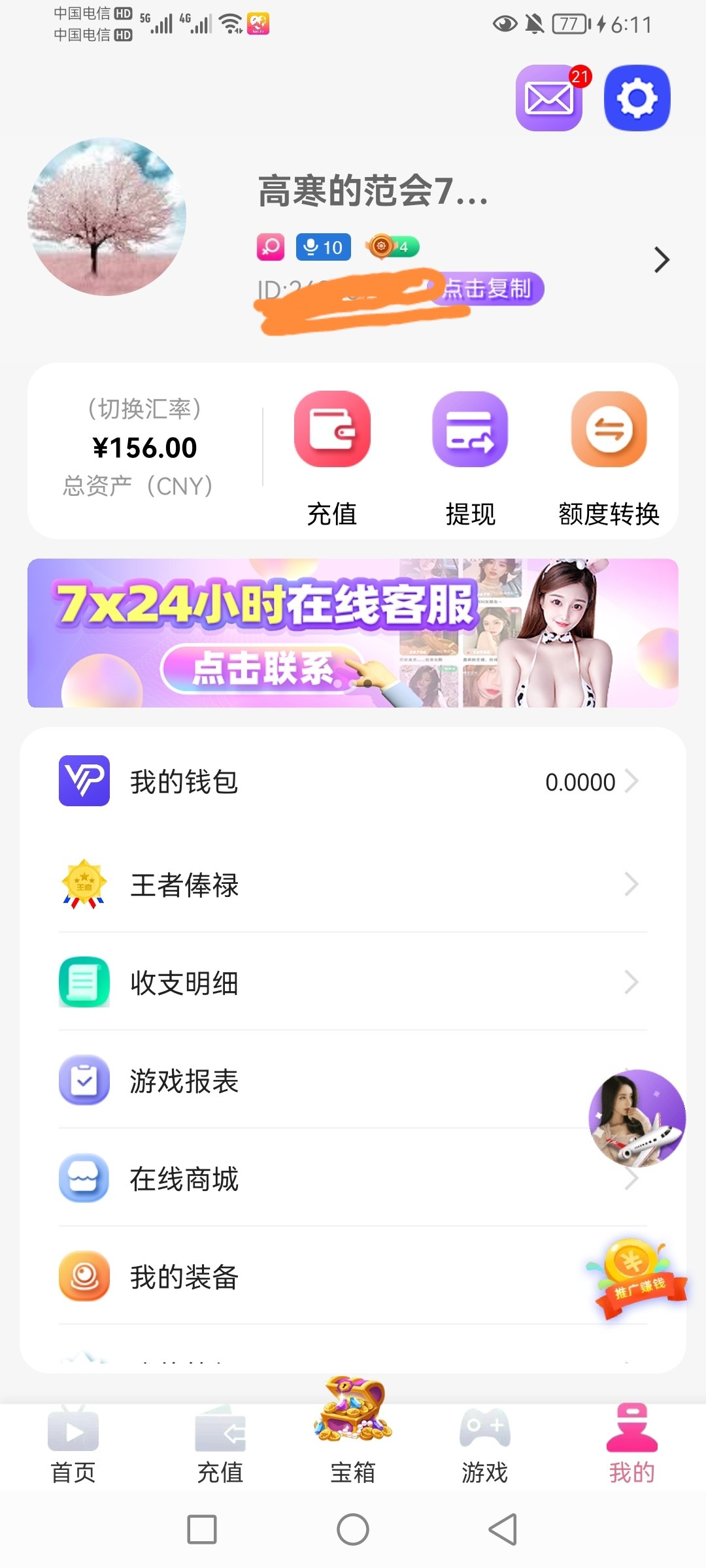Open 充值 recharge in the asset card
The width and height of the screenshot is (706, 1568).
tap(332, 457)
